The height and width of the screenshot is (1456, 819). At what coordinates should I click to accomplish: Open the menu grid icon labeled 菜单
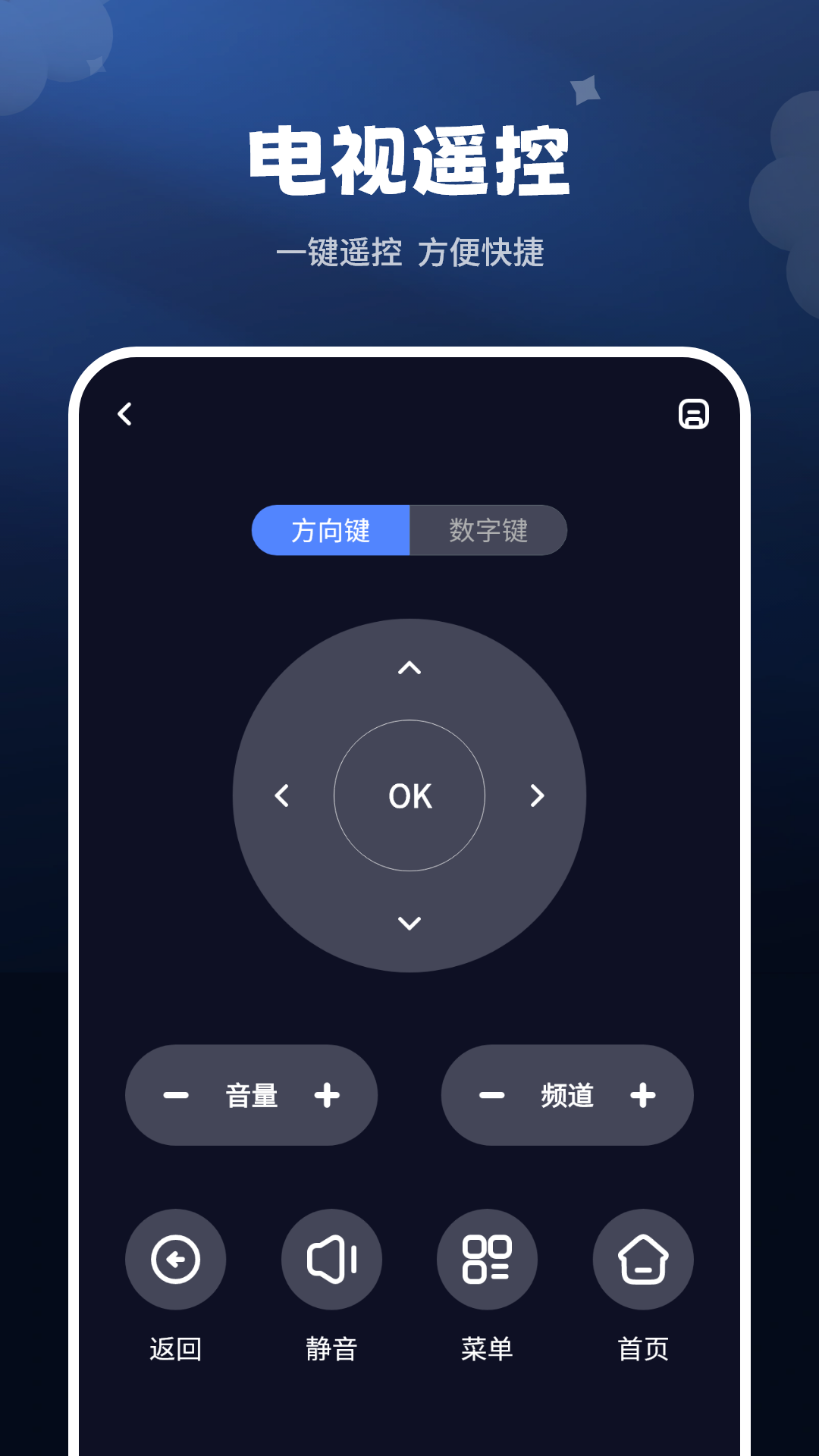click(488, 1259)
